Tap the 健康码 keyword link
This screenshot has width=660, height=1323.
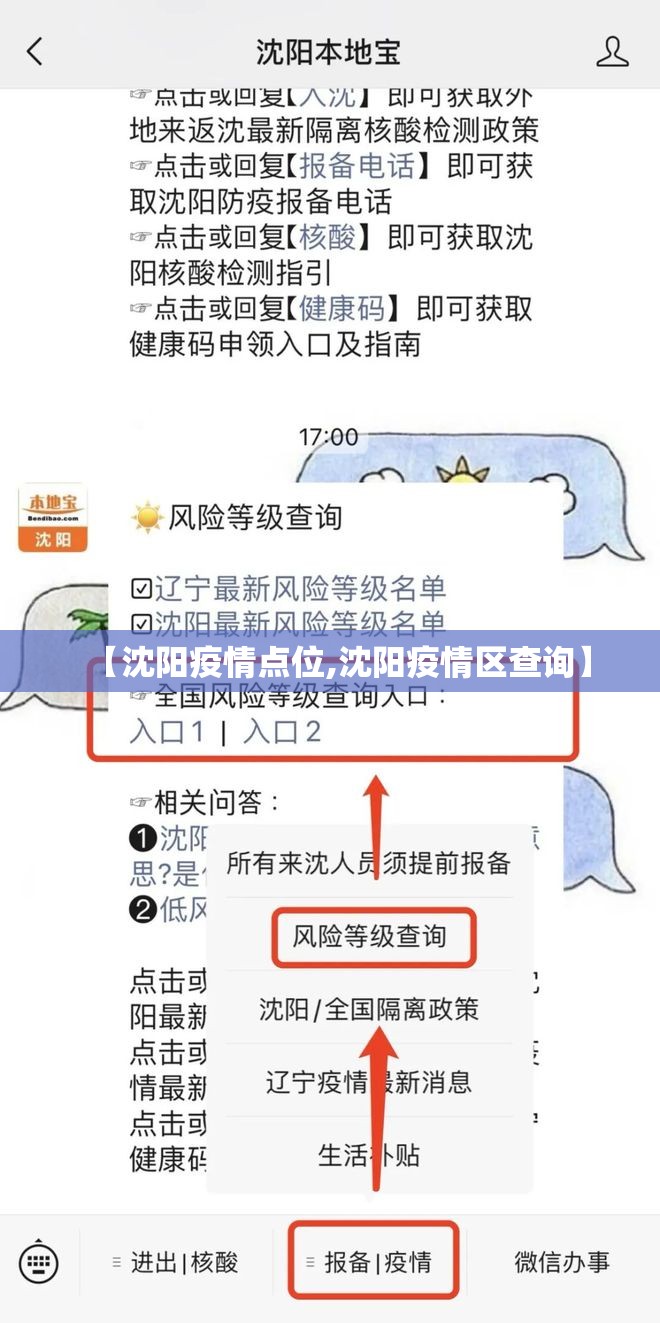coord(342,308)
